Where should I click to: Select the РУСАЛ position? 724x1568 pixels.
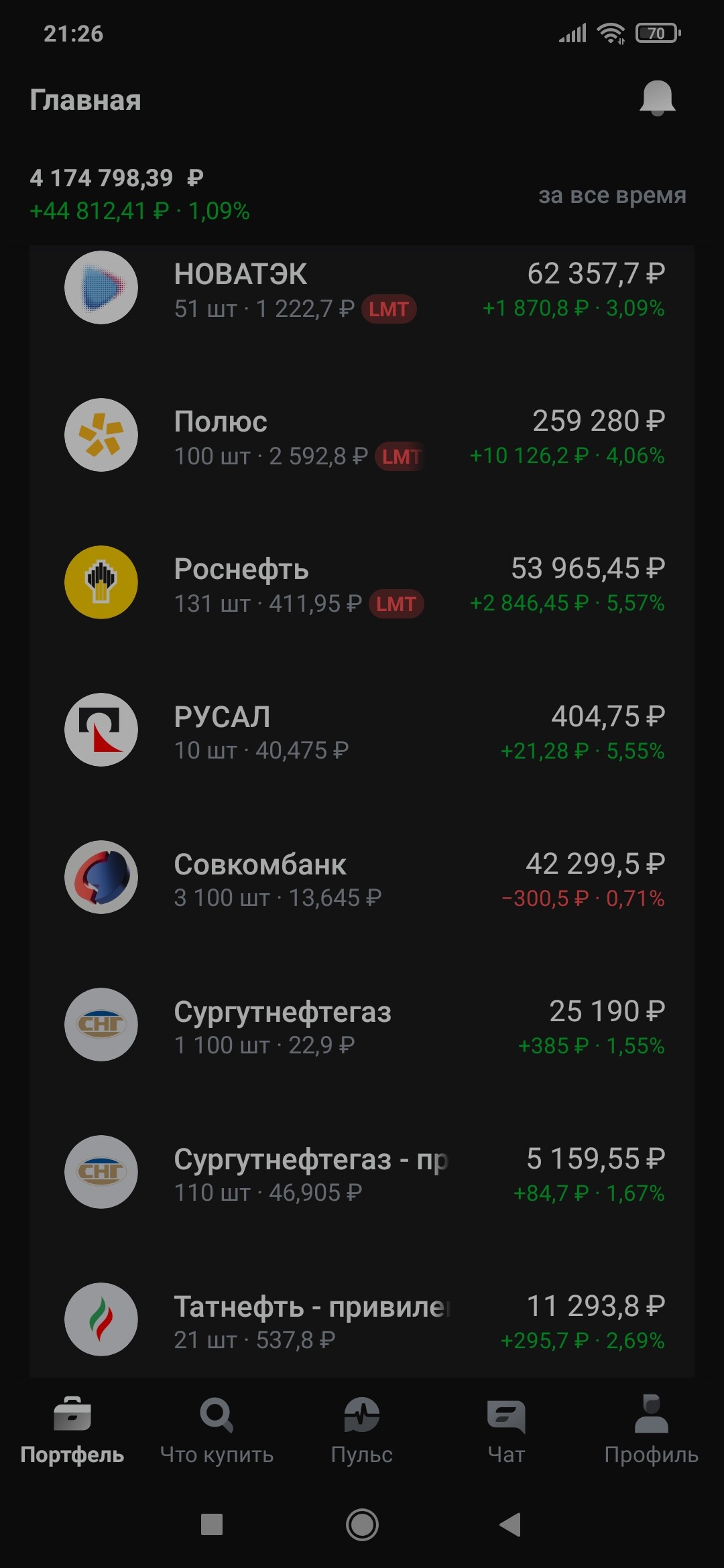pos(362,732)
